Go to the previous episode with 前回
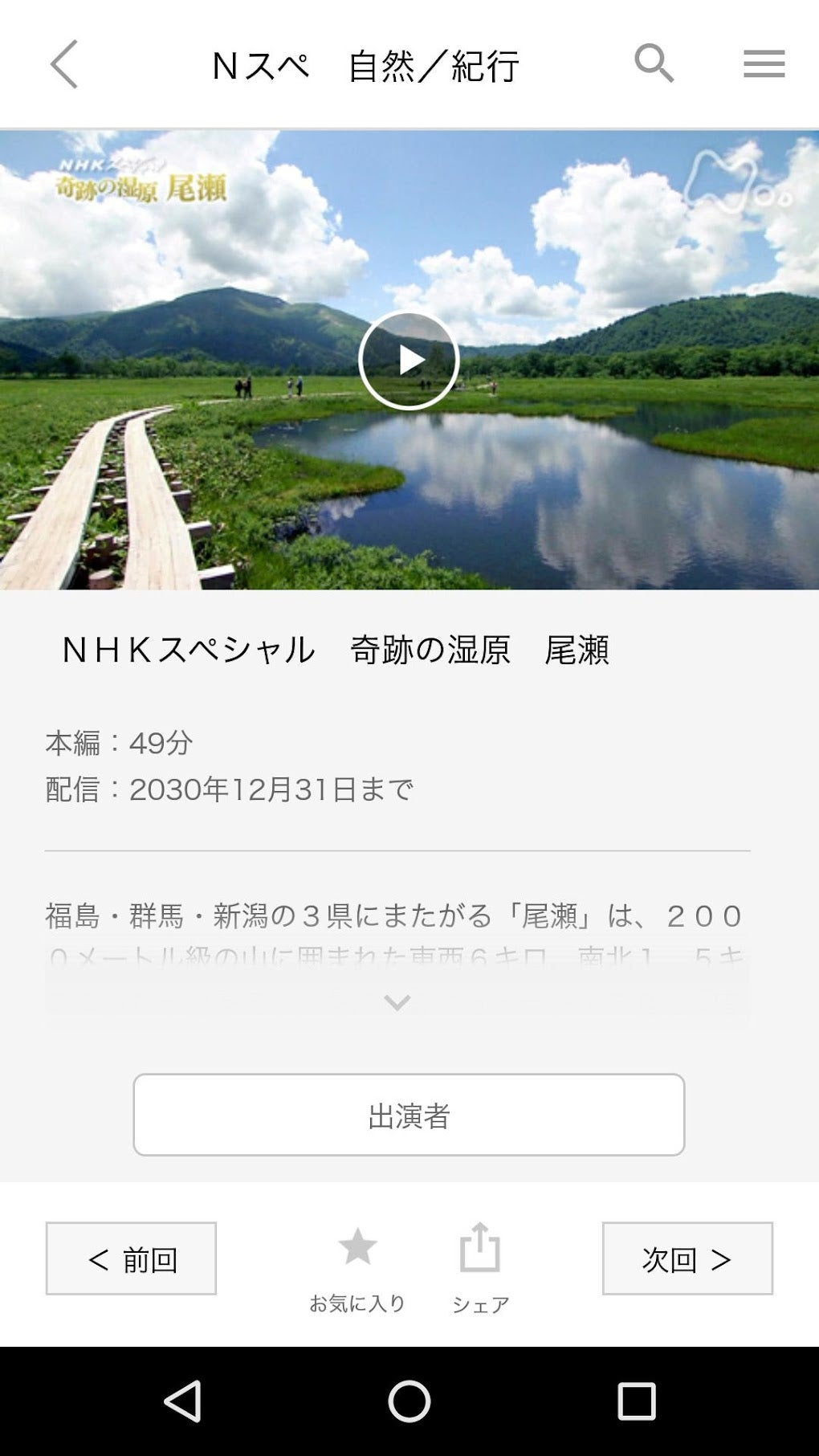Image resolution: width=819 pixels, height=1456 pixels. pyautogui.click(x=131, y=1259)
